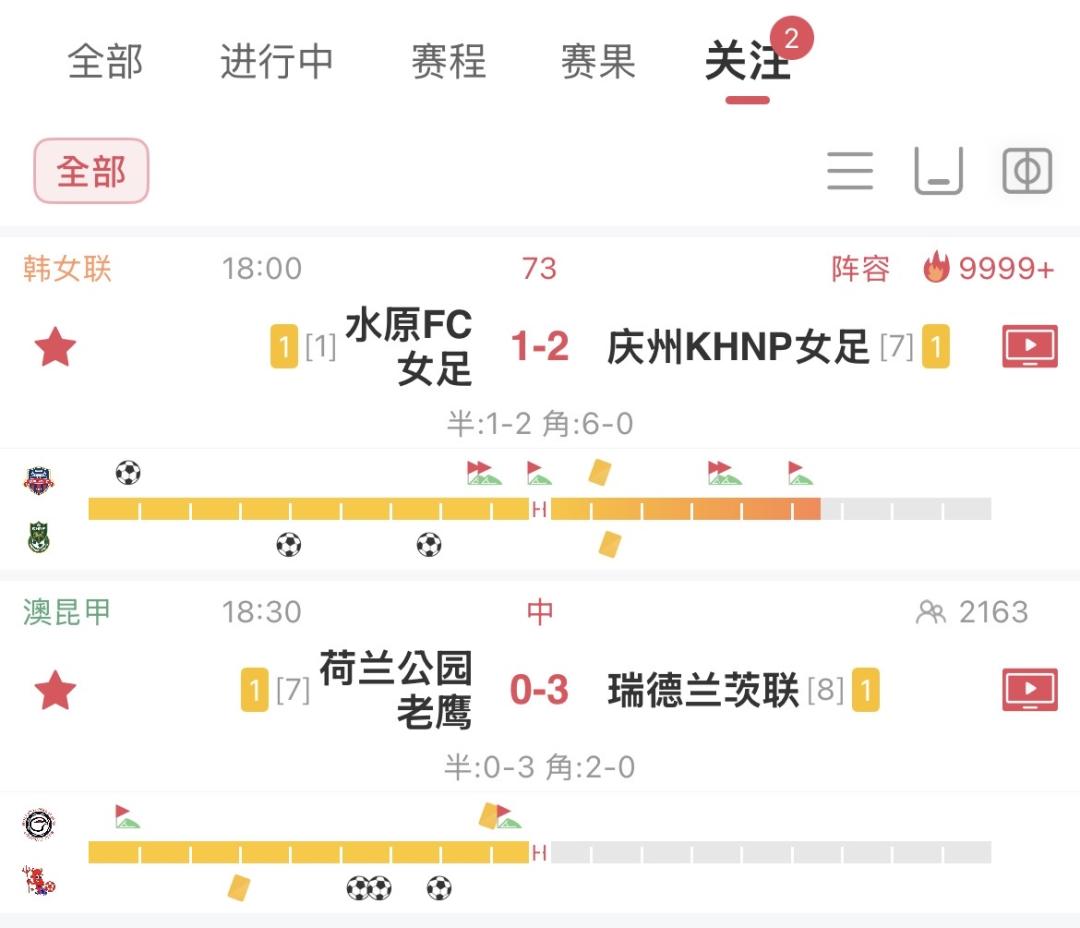The width and height of the screenshot is (1080, 928).
Task: Switch to the three-line list view
Action: [850, 171]
